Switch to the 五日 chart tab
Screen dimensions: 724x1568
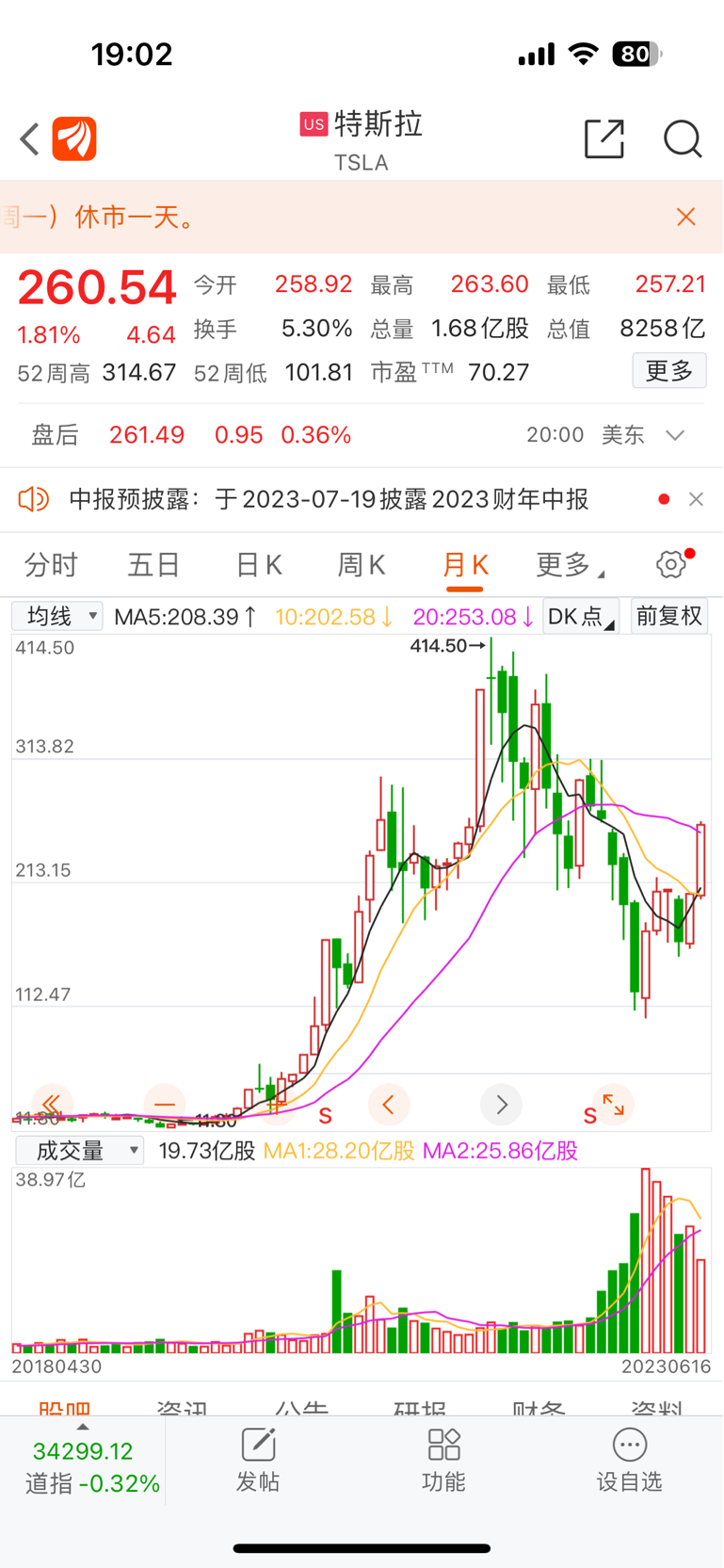pyautogui.click(x=153, y=565)
